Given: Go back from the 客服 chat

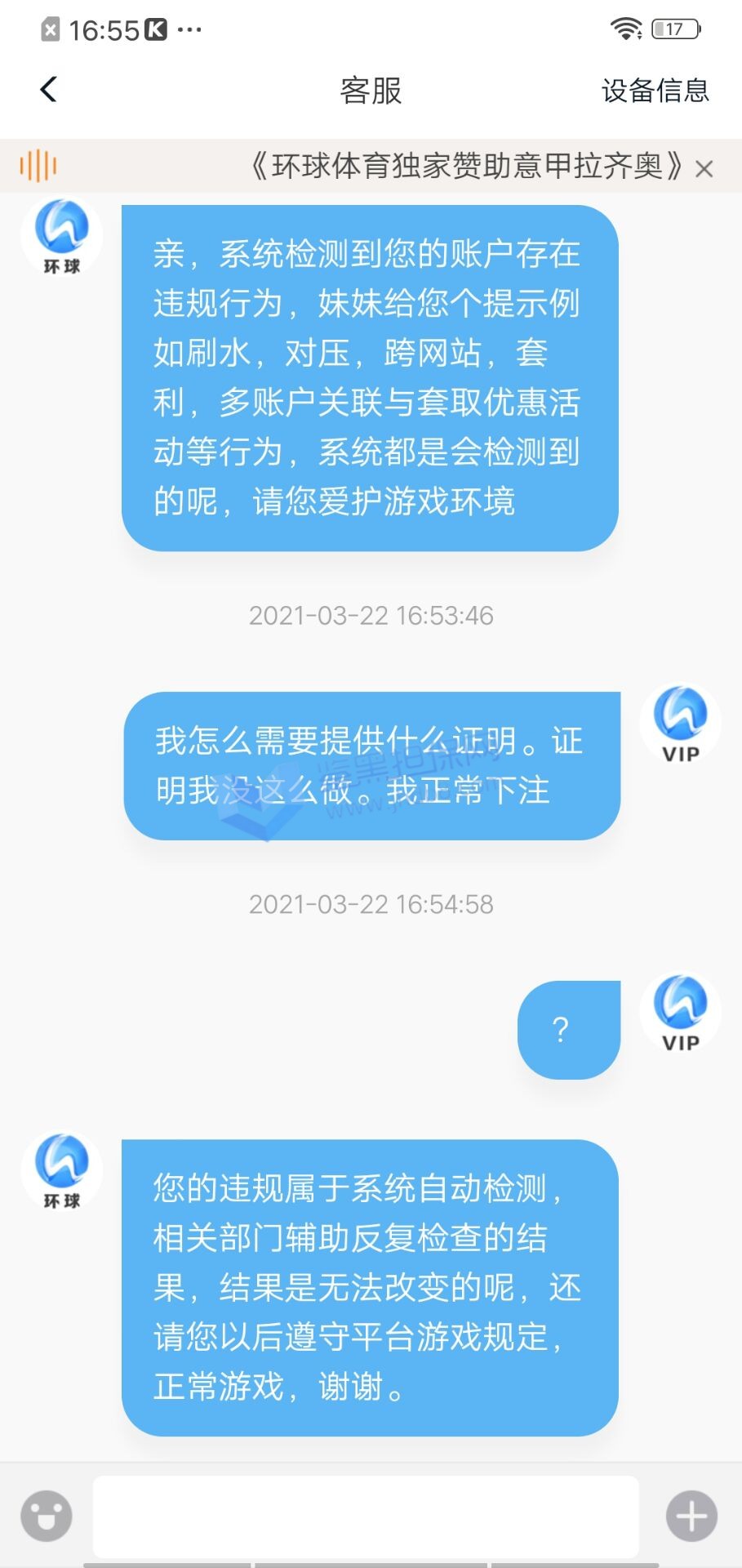Looking at the screenshot, I should (x=49, y=90).
